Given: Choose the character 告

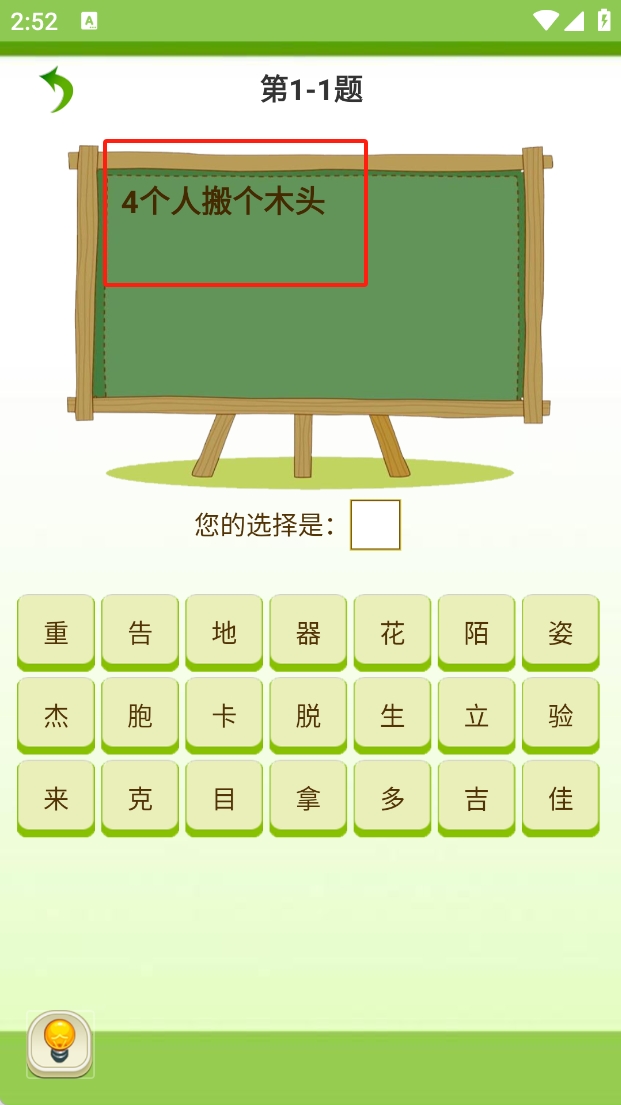Looking at the screenshot, I should (x=140, y=632).
